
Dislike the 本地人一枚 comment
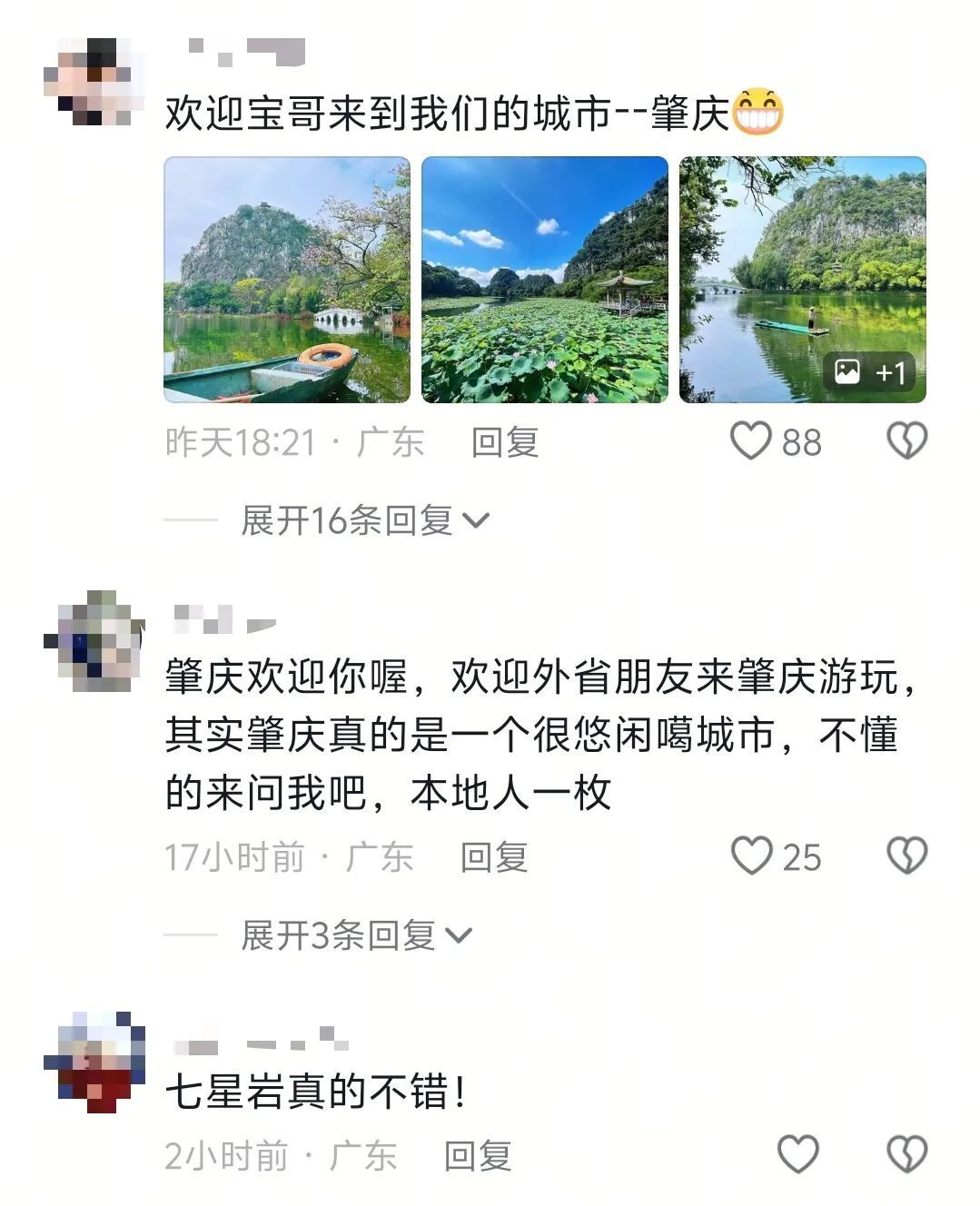(906, 856)
